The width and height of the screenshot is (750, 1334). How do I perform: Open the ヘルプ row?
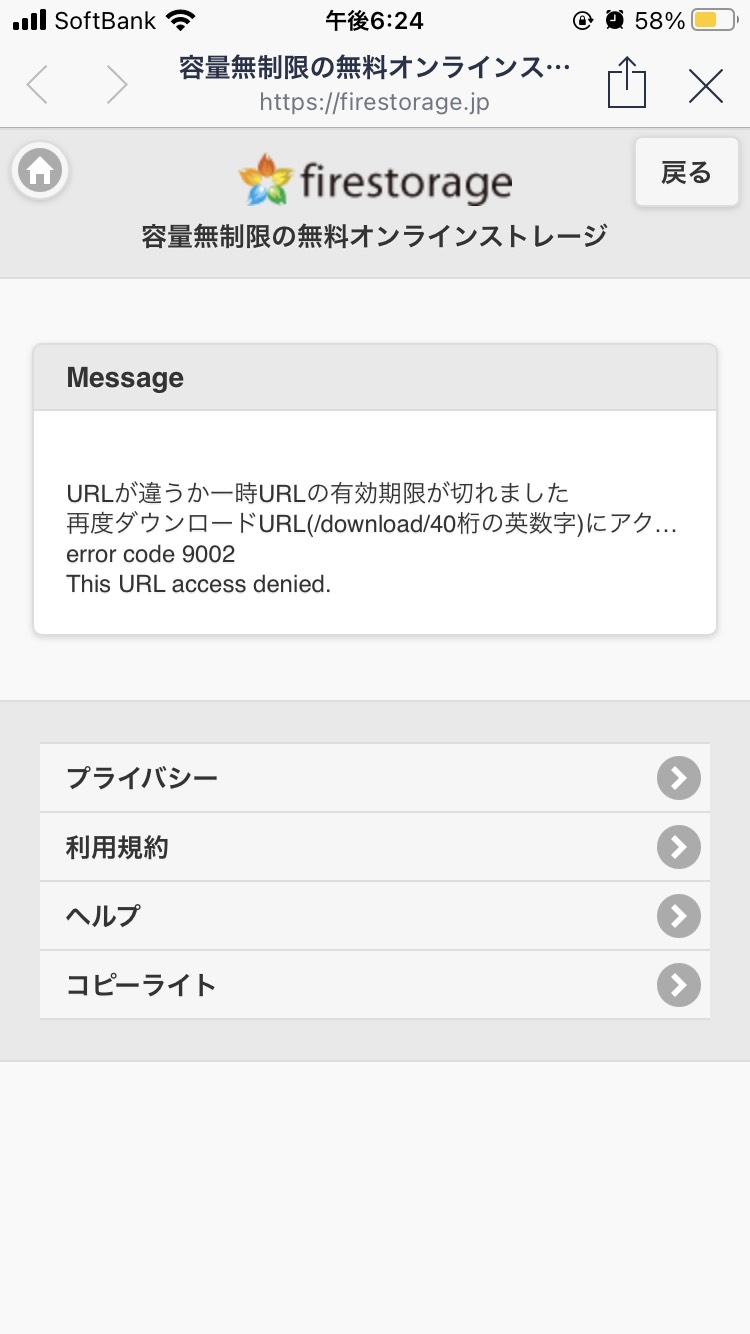point(375,916)
